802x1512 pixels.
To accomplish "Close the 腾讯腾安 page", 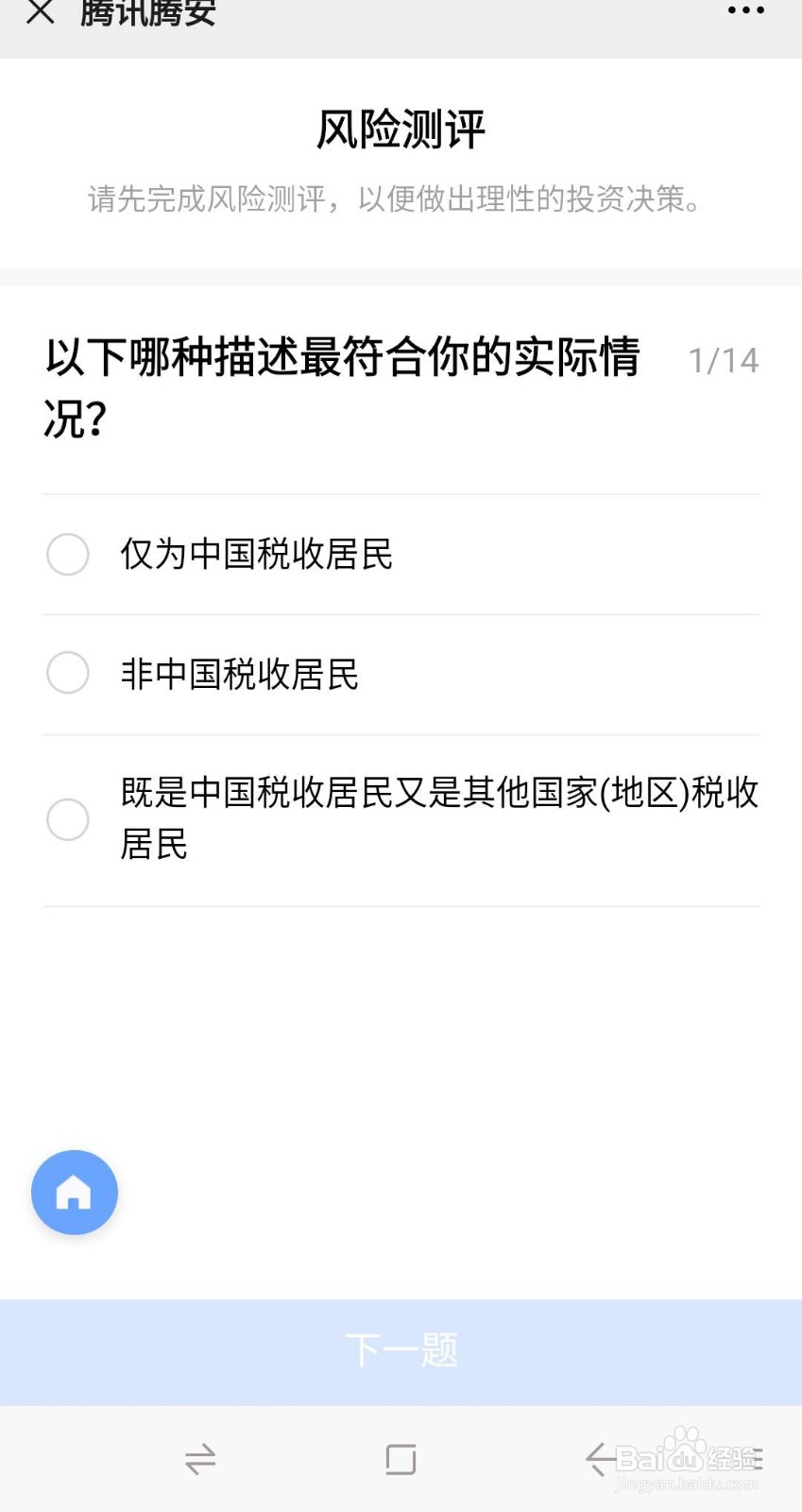I will point(40,12).
